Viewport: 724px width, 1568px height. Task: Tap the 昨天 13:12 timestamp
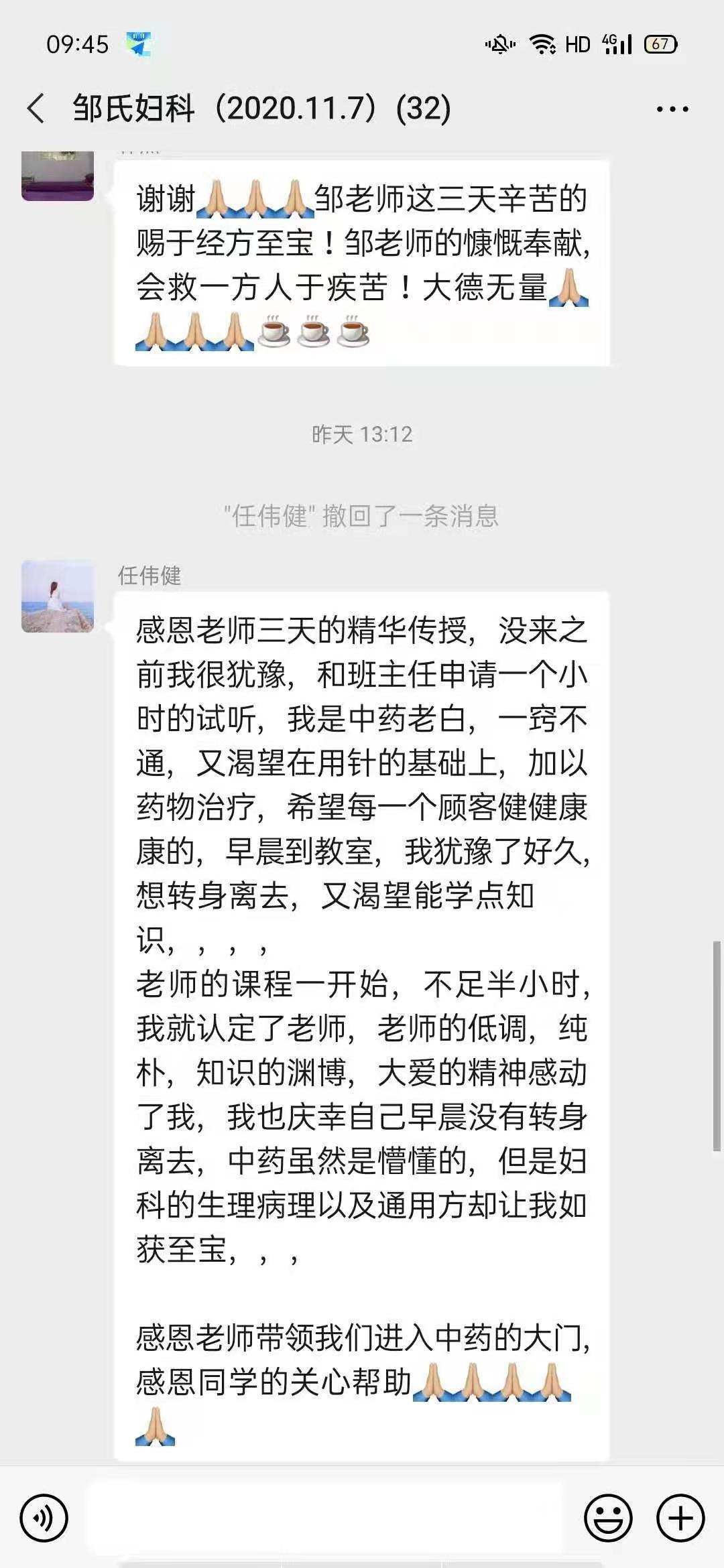[x=362, y=434]
